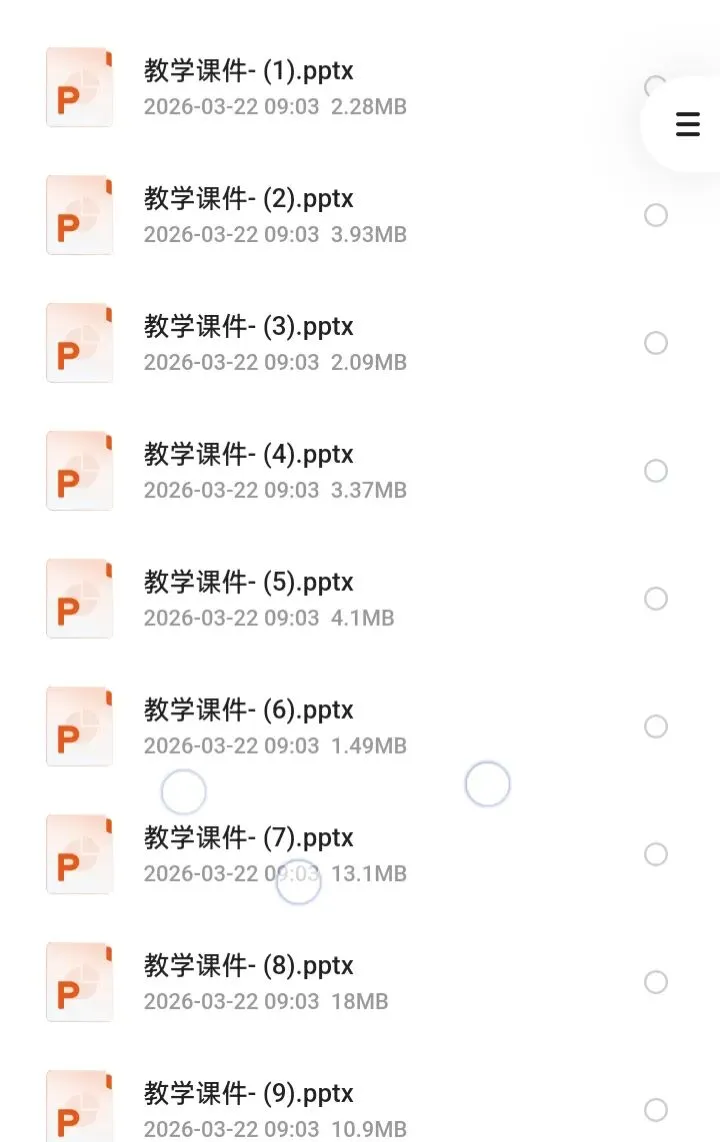Select the radio button for 教学课件- (8).pptx
This screenshot has width=720, height=1142.
point(656,982)
